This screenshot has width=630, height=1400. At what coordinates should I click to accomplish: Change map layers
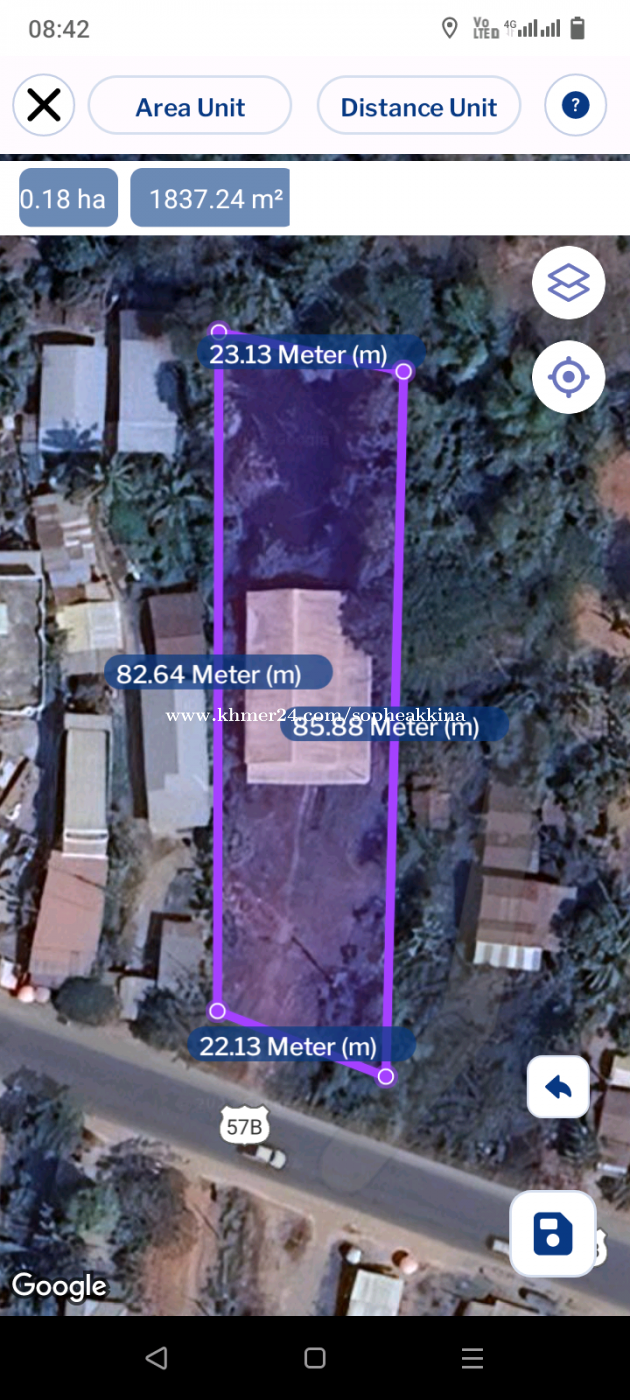(568, 283)
